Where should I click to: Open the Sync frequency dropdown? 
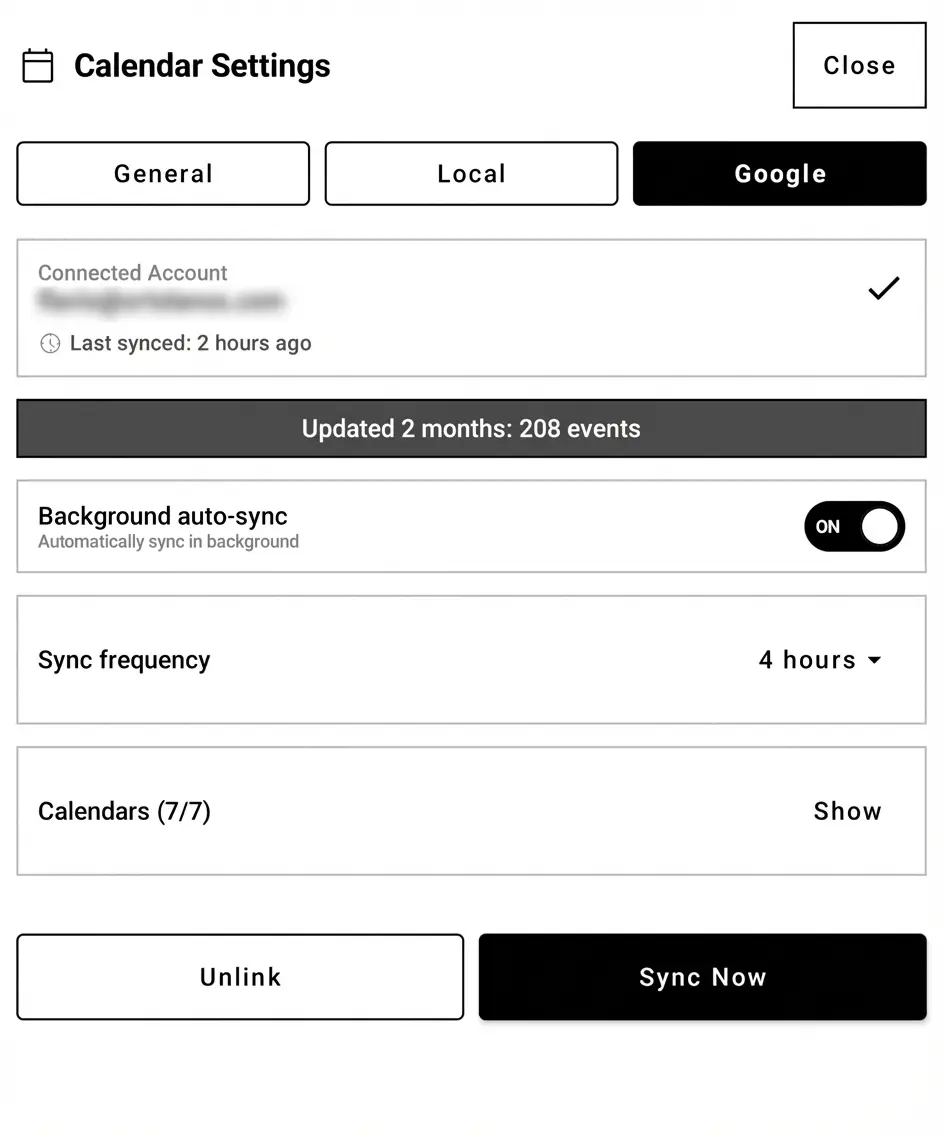click(820, 660)
